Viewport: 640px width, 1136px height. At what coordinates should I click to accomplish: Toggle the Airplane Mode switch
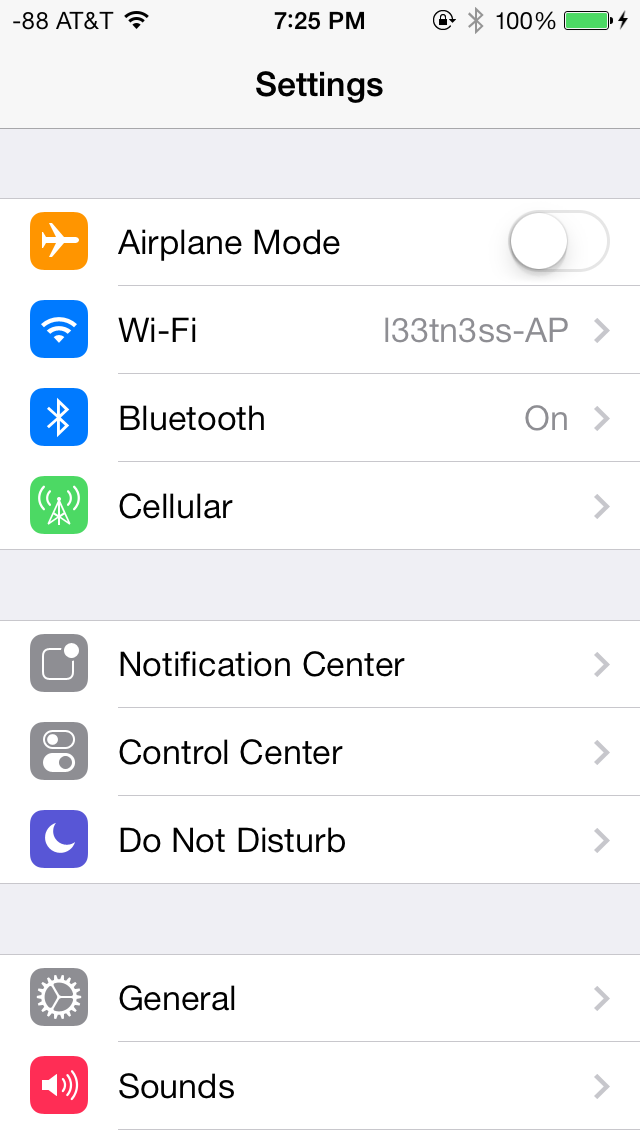[x=559, y=241]
